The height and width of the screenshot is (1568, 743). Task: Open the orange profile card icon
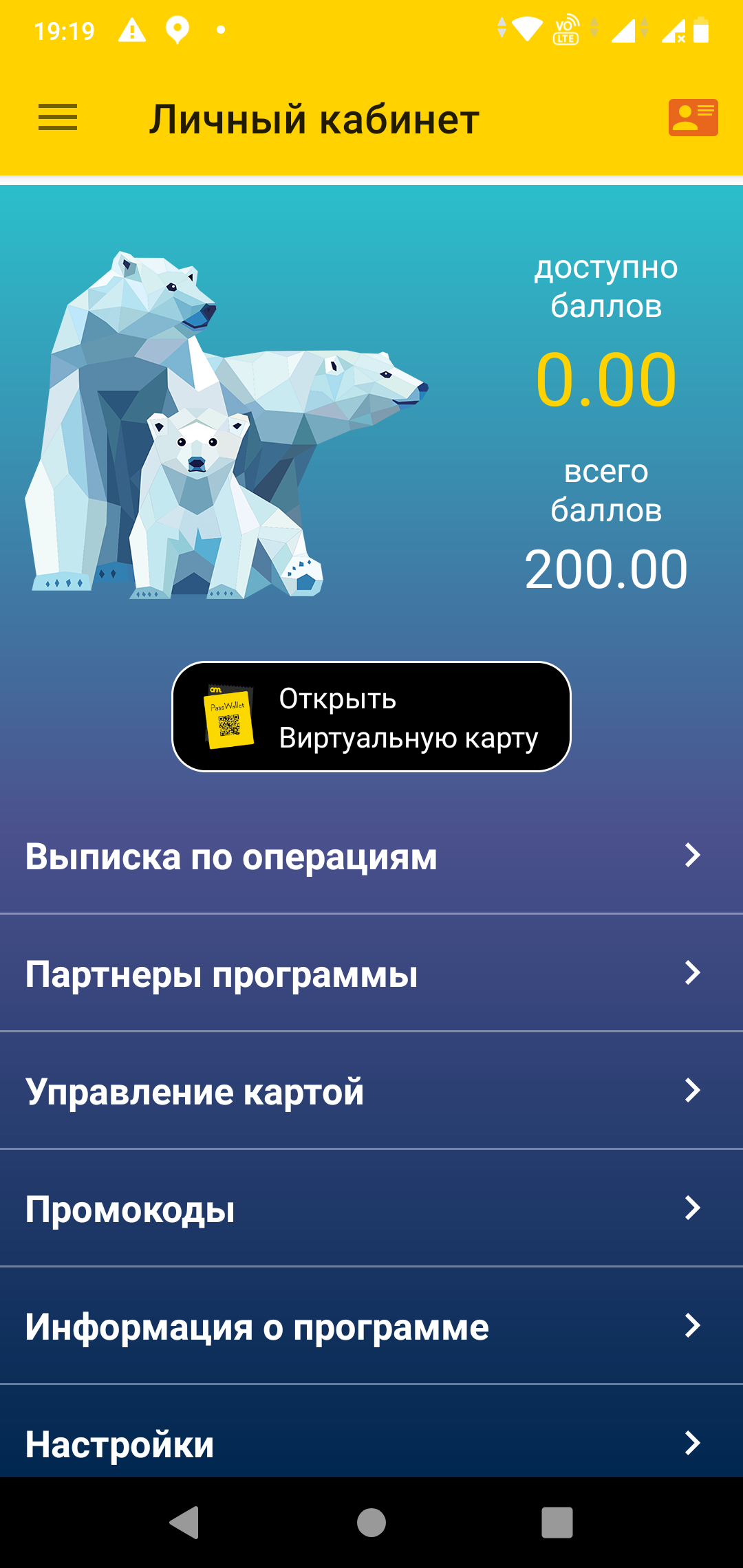pos(693,118)
